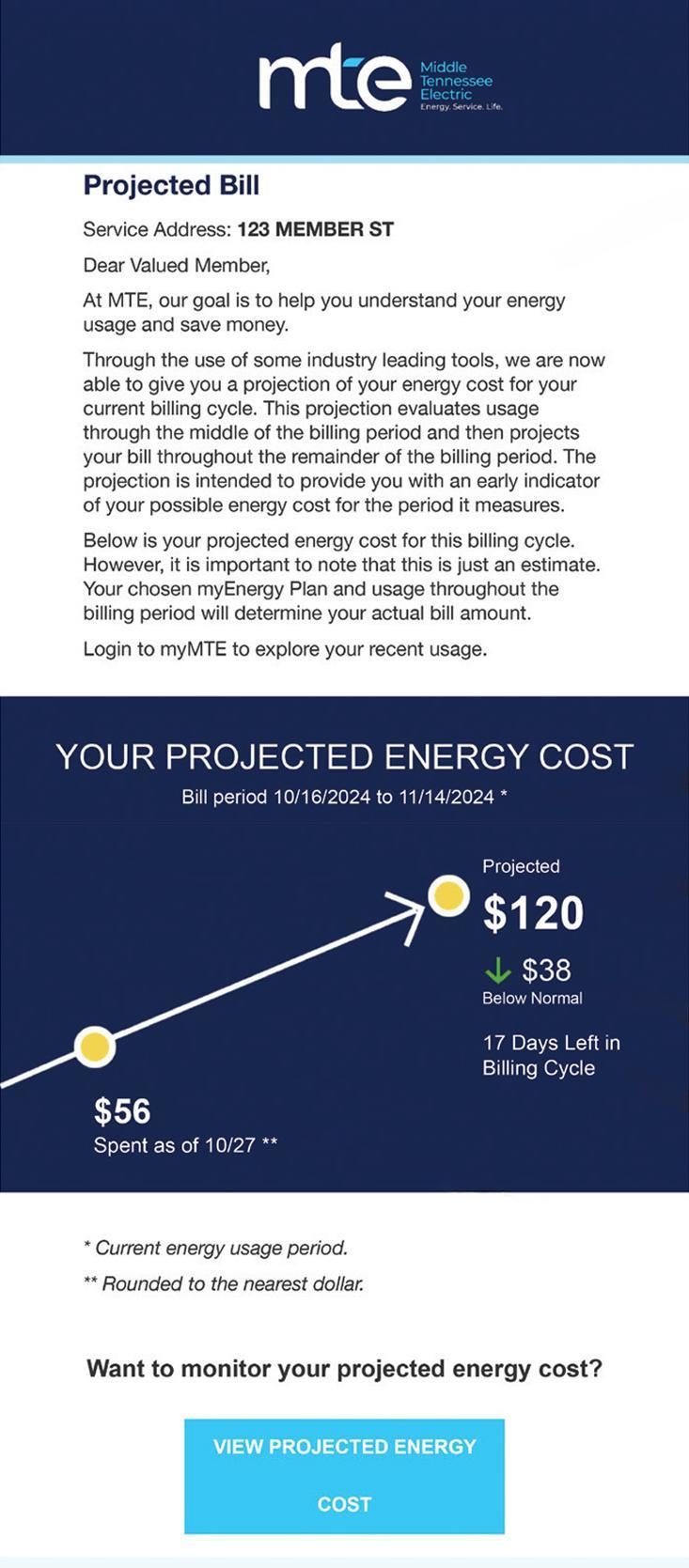Open the View Projected Energy Cost button
Screen dimensions: 689x1568
344,1475
